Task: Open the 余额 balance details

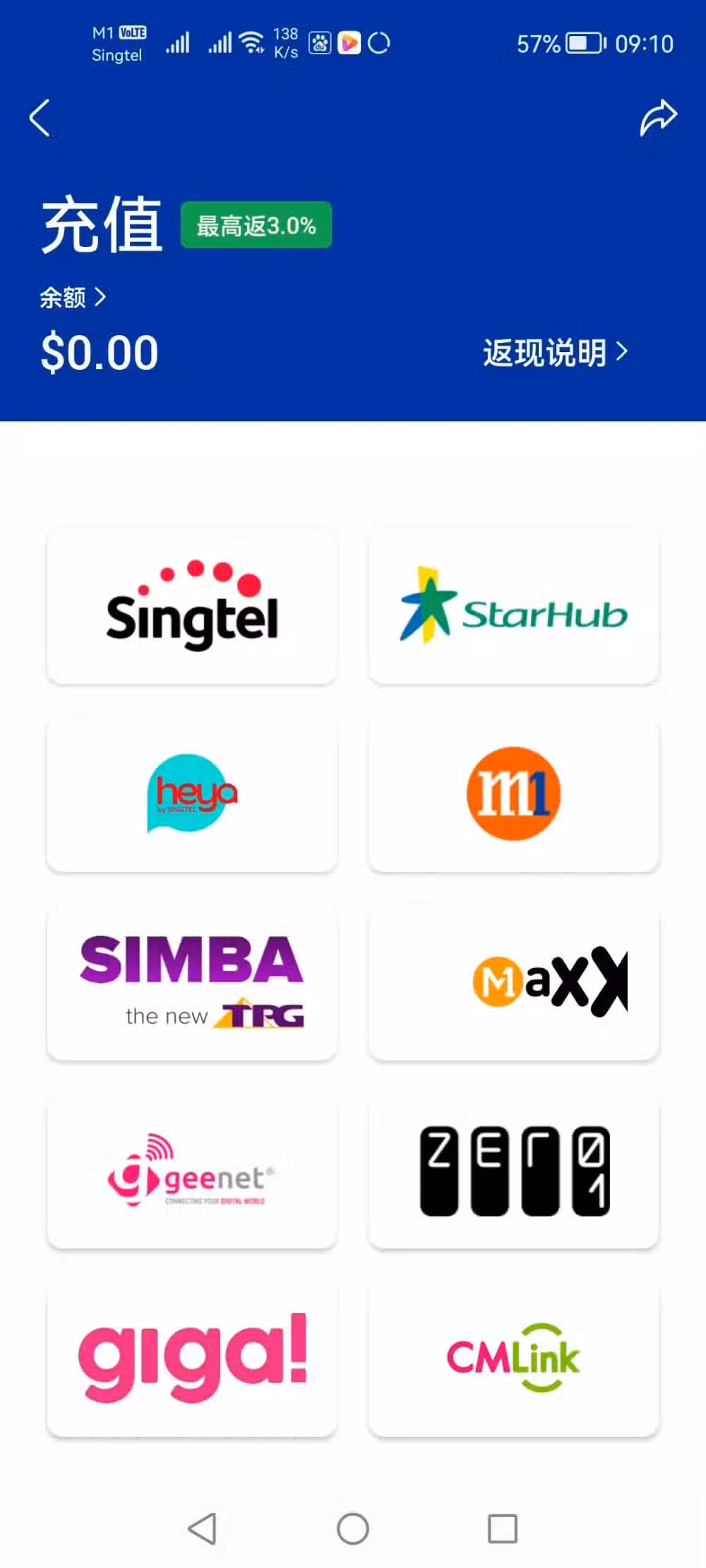Action: point(73,297)
